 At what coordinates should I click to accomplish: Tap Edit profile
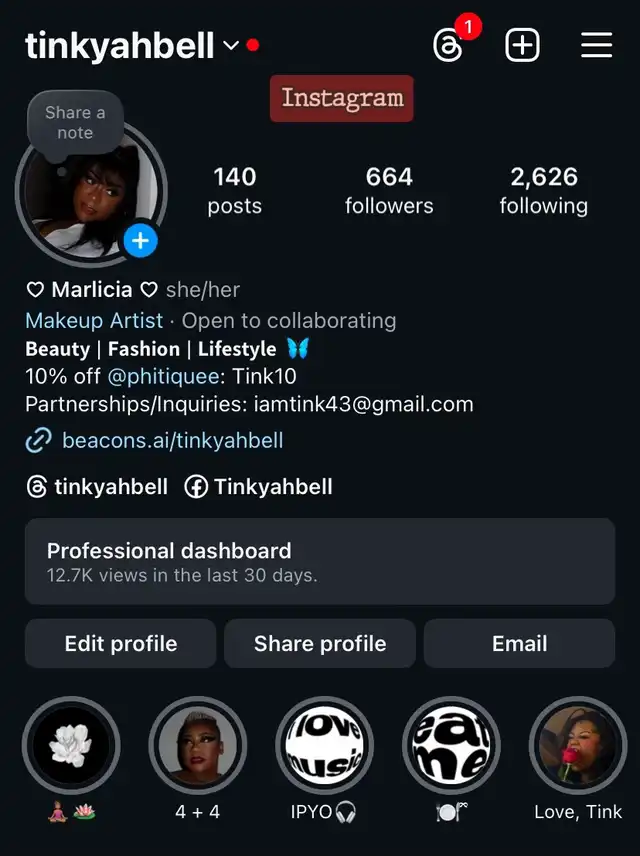(121, 644)
